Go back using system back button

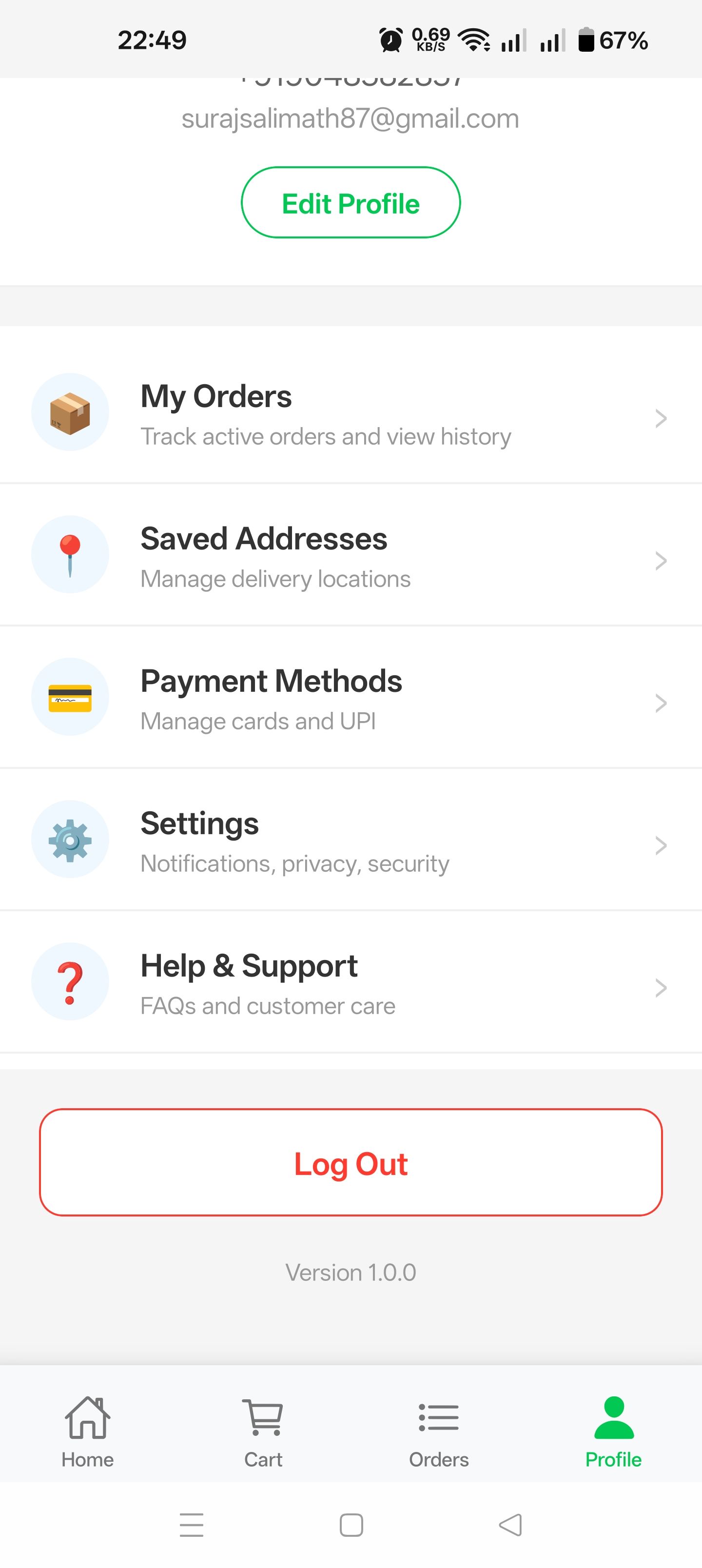pos(510,1525)
